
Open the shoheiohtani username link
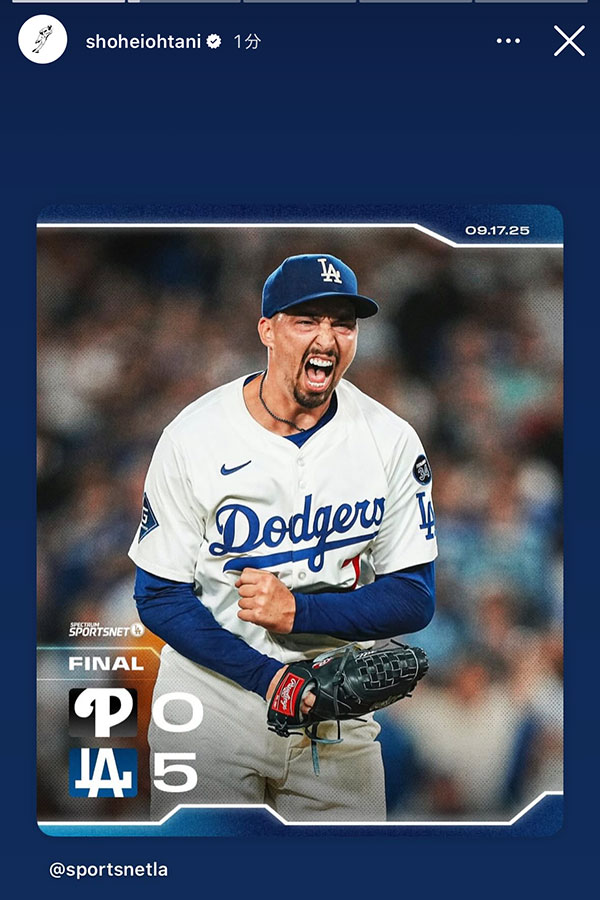tap(143, 42)
